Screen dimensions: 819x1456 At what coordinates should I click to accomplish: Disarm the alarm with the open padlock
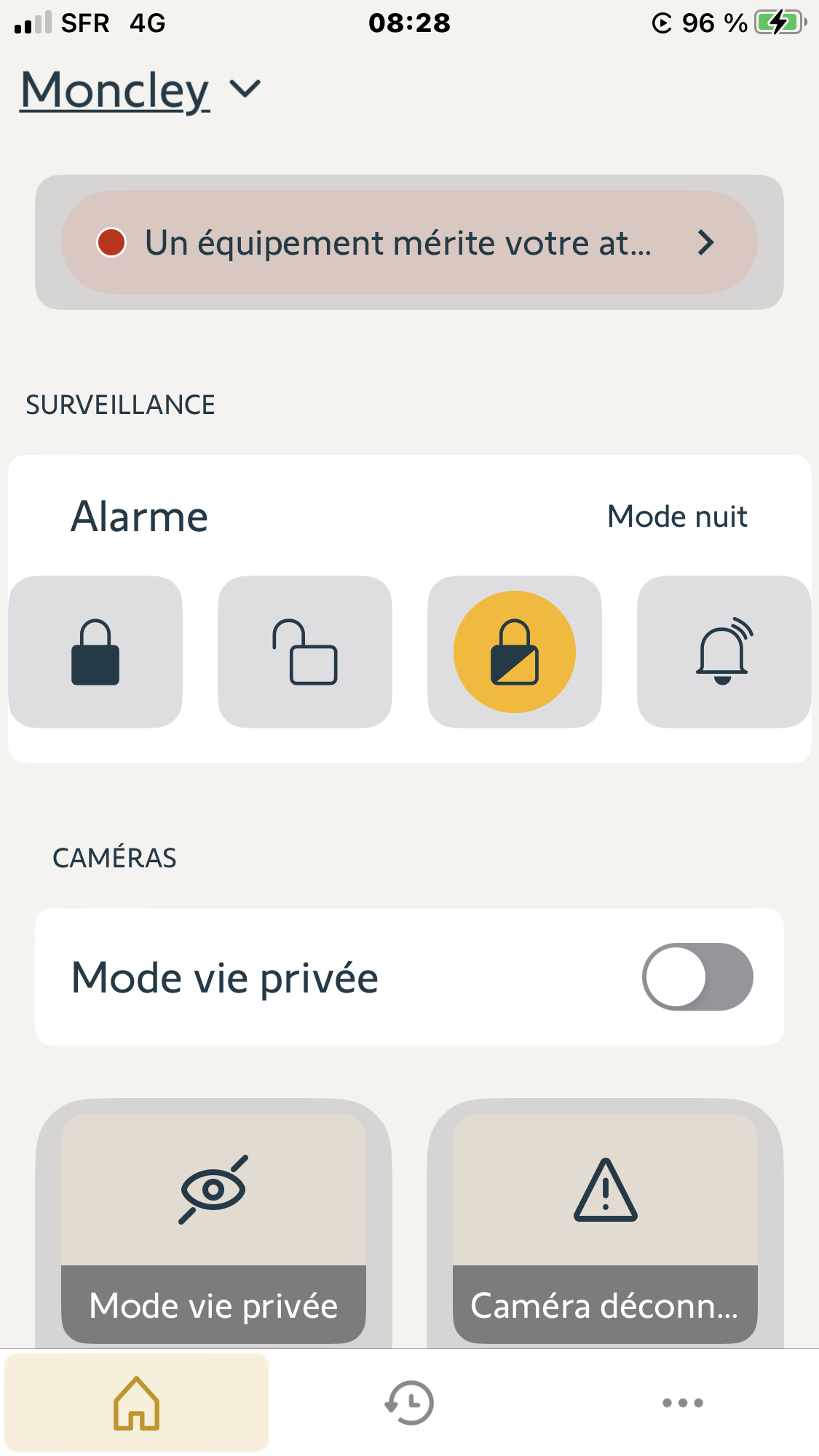[305, 652]
